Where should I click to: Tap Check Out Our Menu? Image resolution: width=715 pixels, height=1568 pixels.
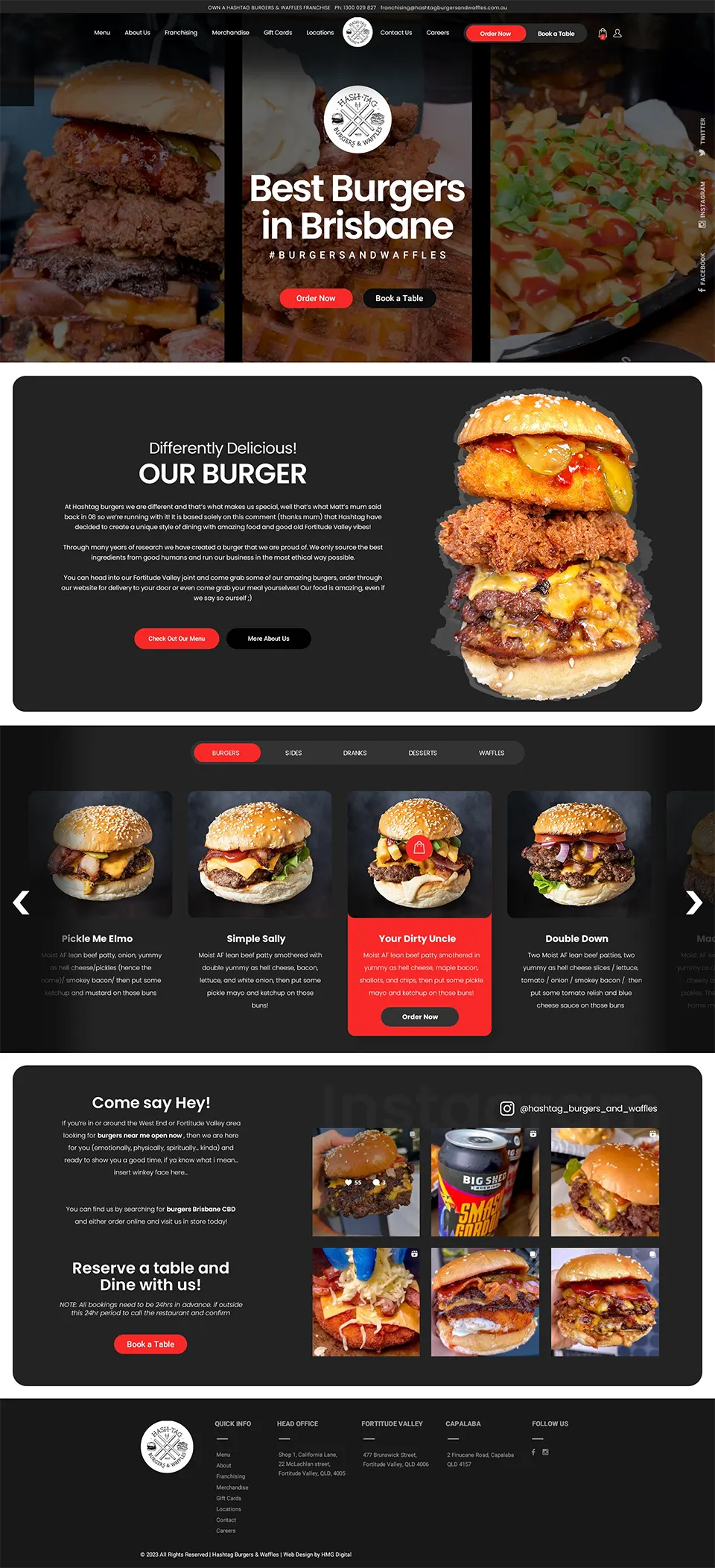point(177,639)
